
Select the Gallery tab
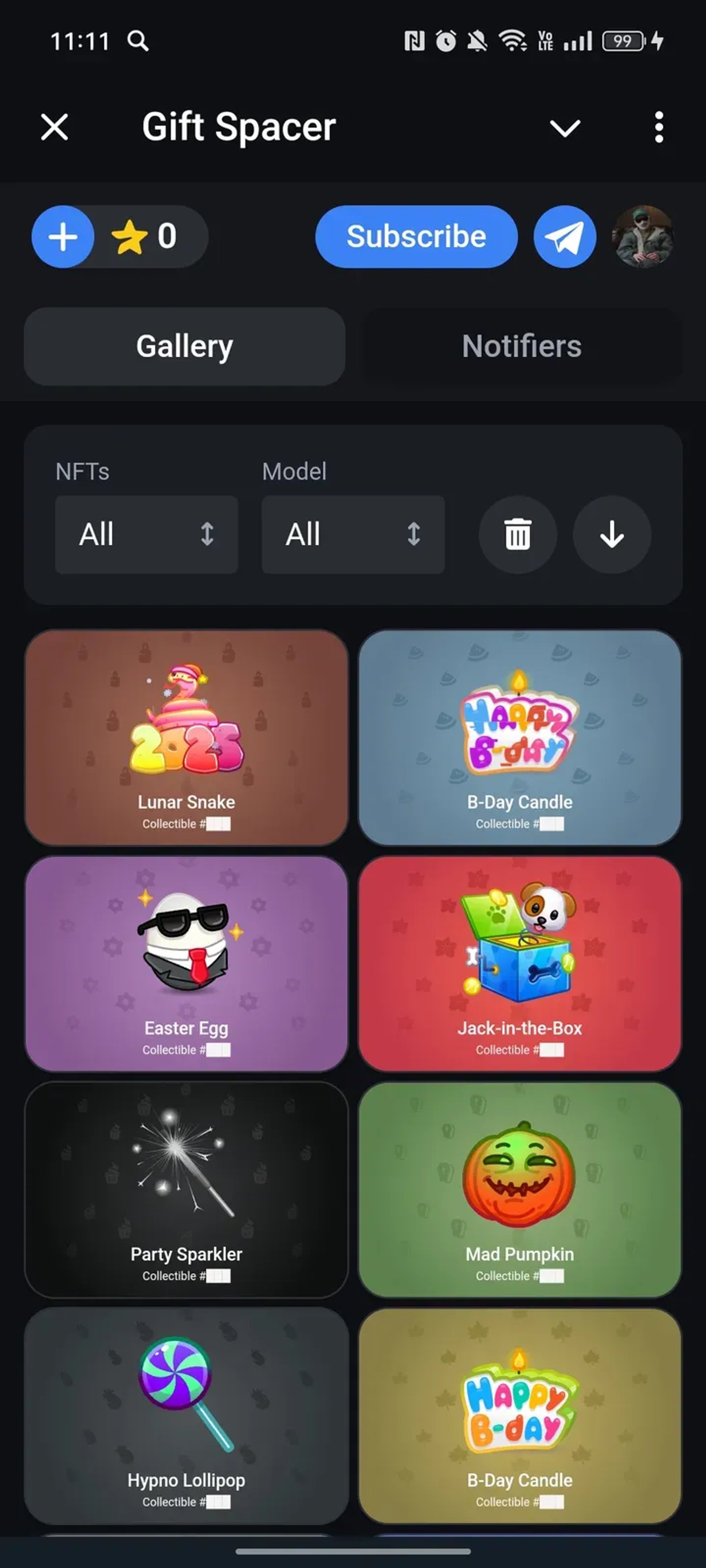(x=184, y=346)
